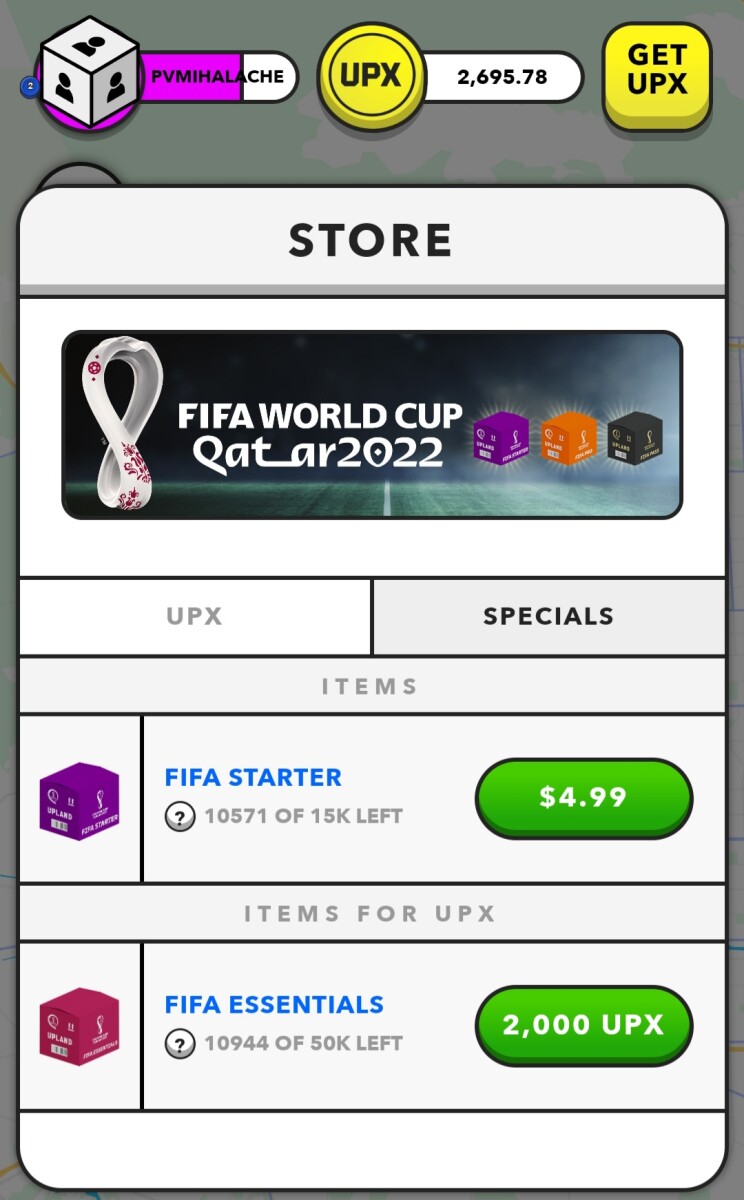Open the help icon under FIFA STARTER
Screen dimensions: 744x1200
179,817
